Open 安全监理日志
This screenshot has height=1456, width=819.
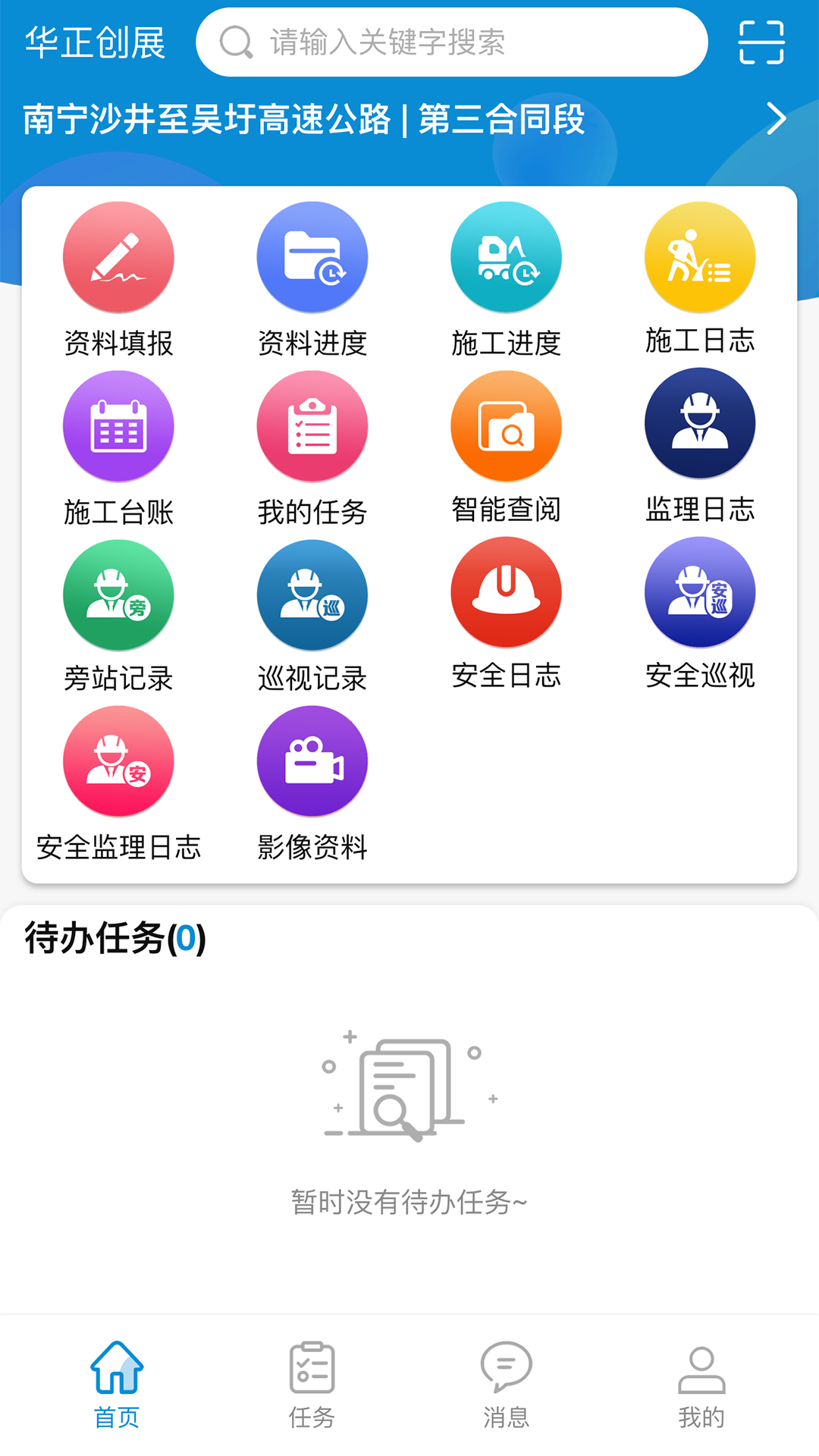point(118,784)
